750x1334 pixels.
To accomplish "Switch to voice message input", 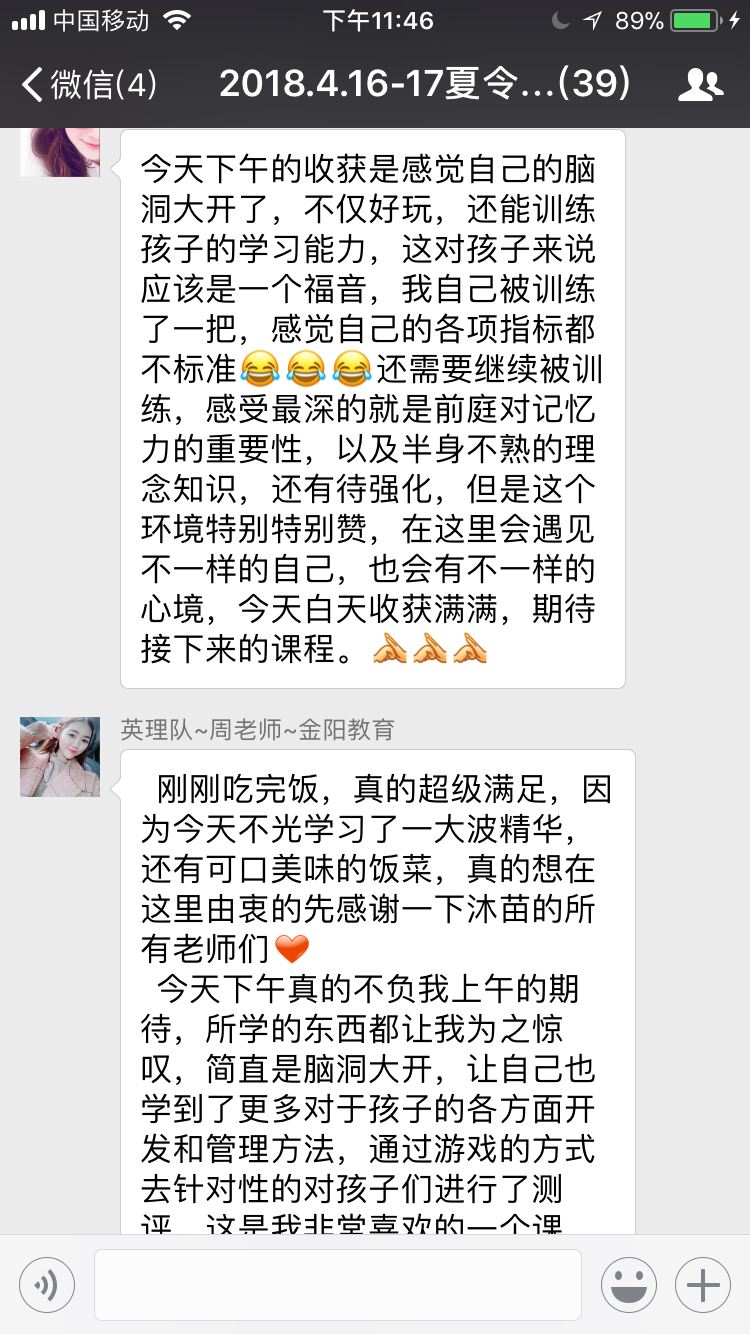I will point(46,1285).
